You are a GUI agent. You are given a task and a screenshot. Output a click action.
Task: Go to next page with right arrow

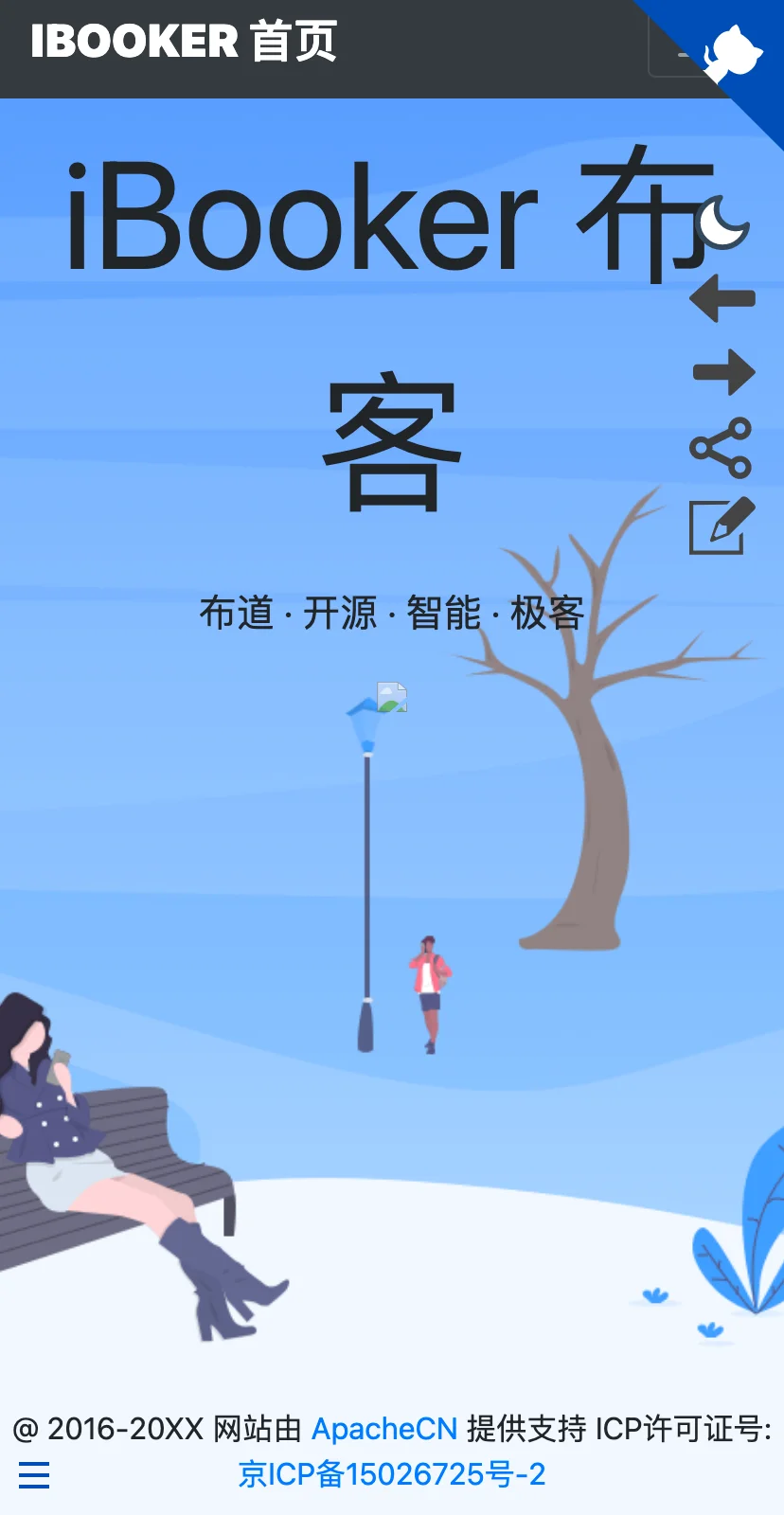[723, 372]
